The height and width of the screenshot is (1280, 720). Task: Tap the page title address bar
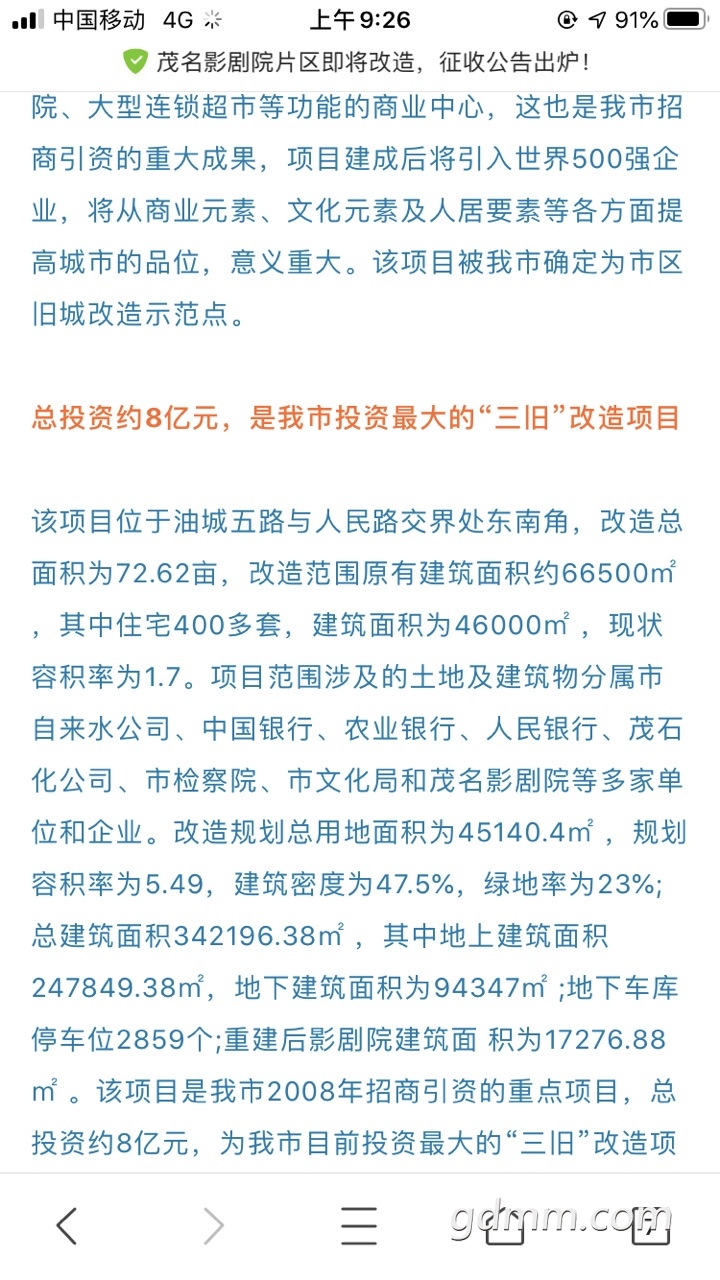pos(360,62)
